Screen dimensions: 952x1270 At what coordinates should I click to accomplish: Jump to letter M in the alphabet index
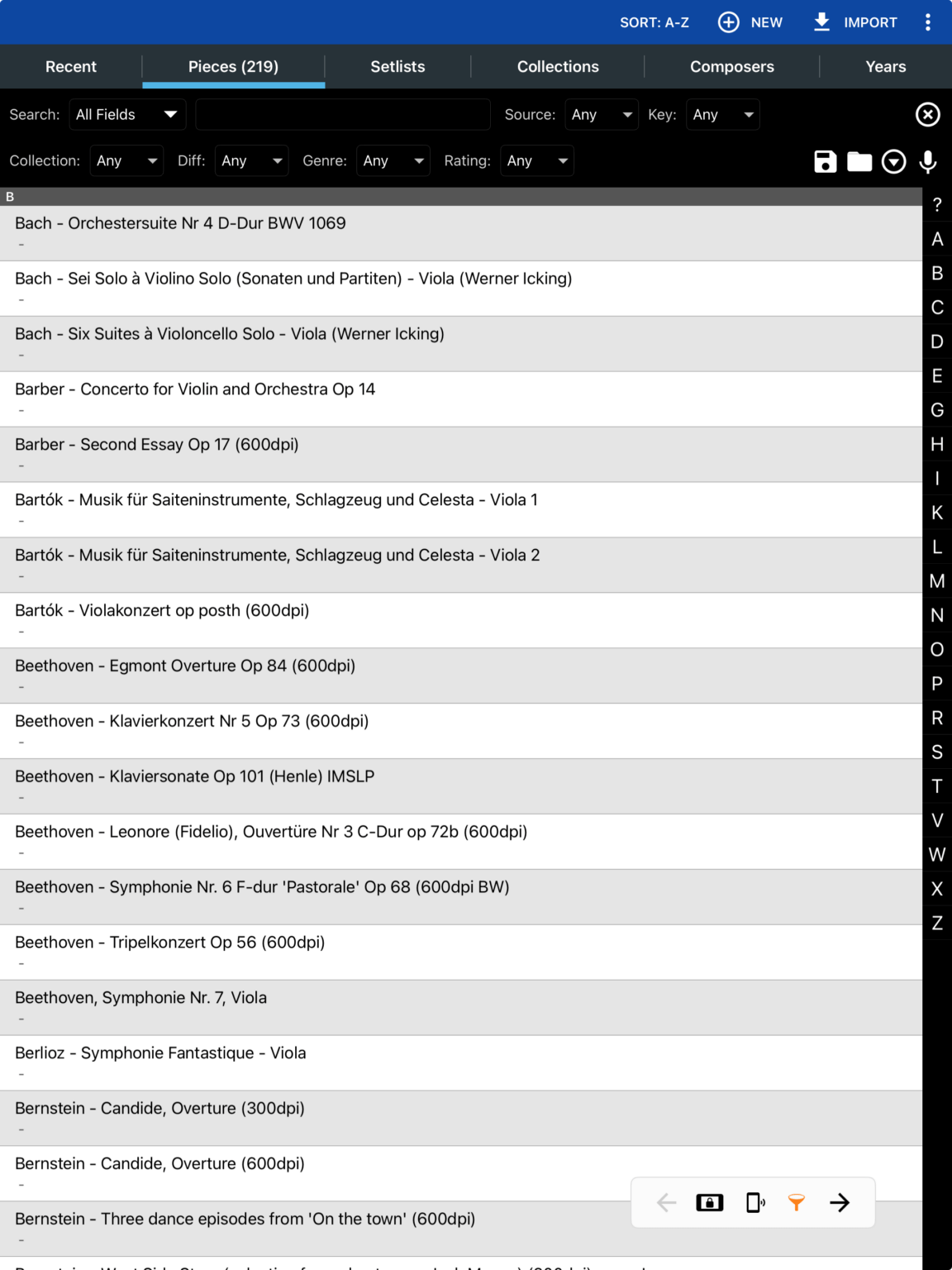pyautogui.click(x=937, y=581)
